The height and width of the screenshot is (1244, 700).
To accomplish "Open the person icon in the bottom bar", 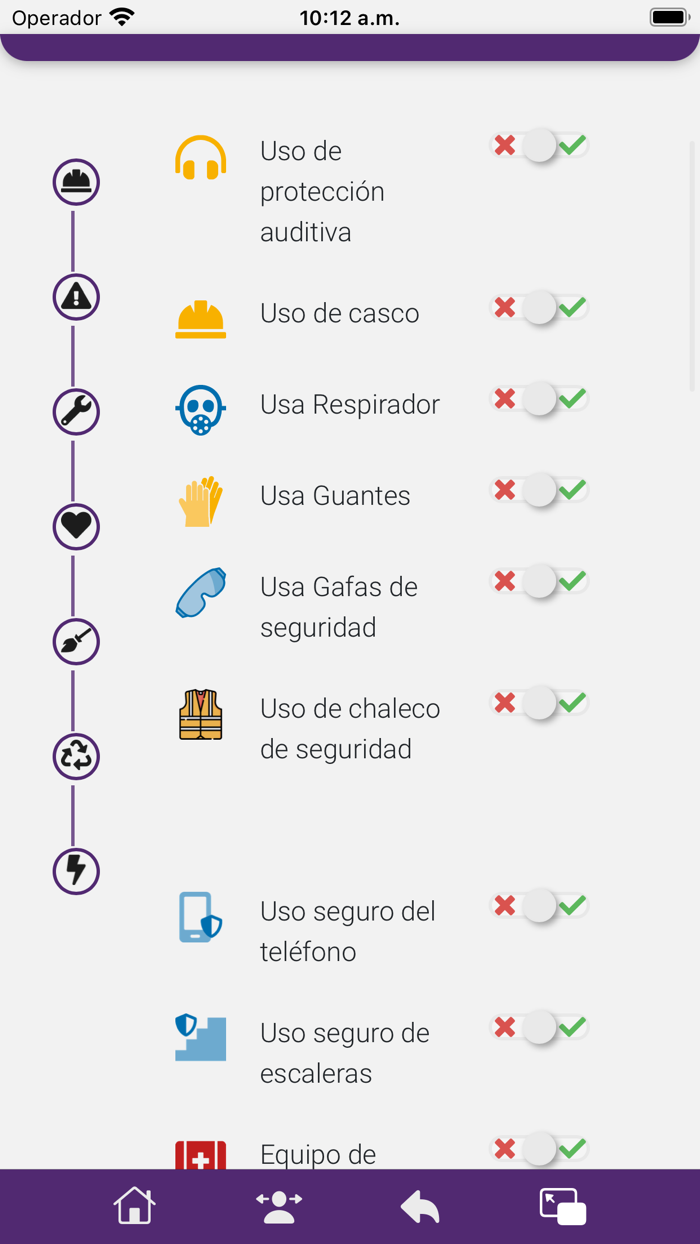I will (x=279, y=1206).
